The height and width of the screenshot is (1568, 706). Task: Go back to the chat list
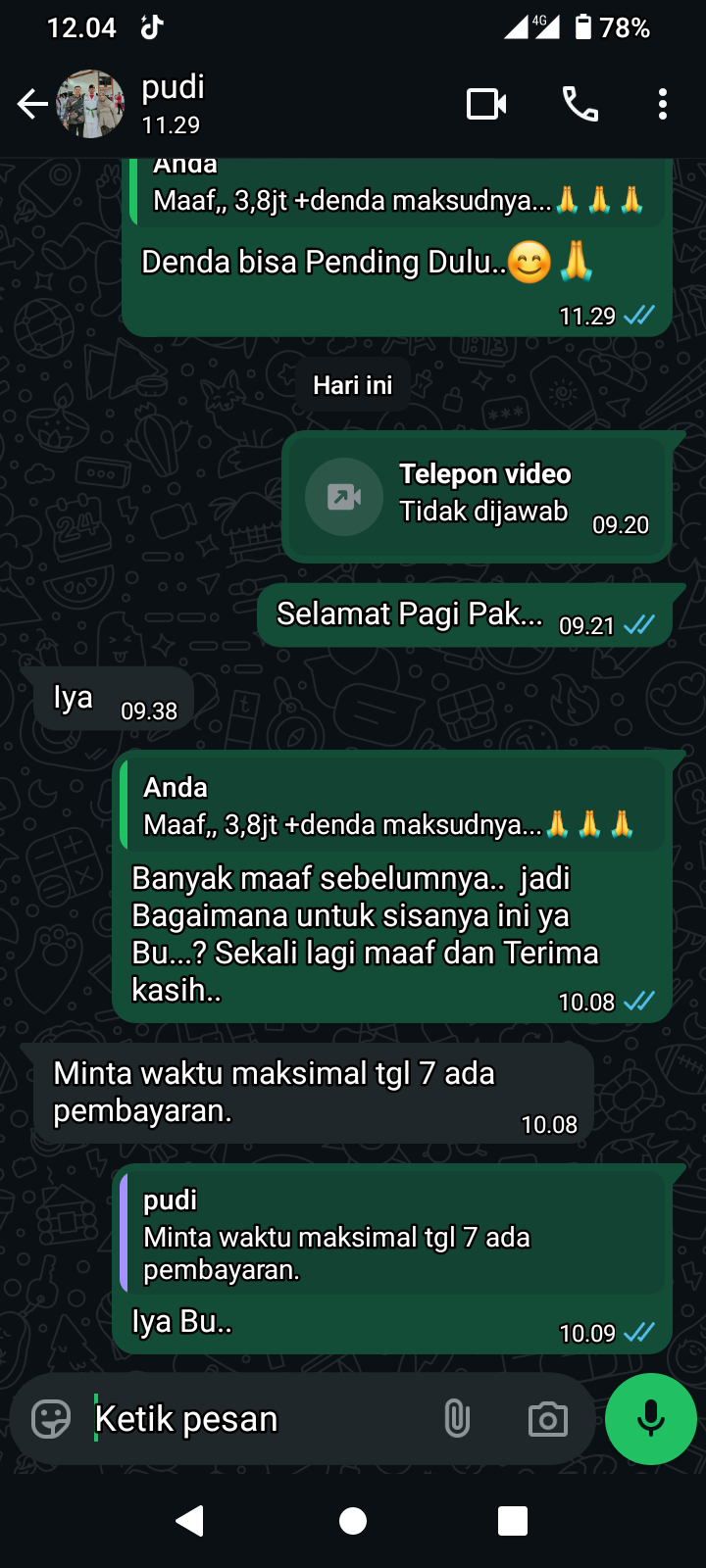(x=32, y=104)
